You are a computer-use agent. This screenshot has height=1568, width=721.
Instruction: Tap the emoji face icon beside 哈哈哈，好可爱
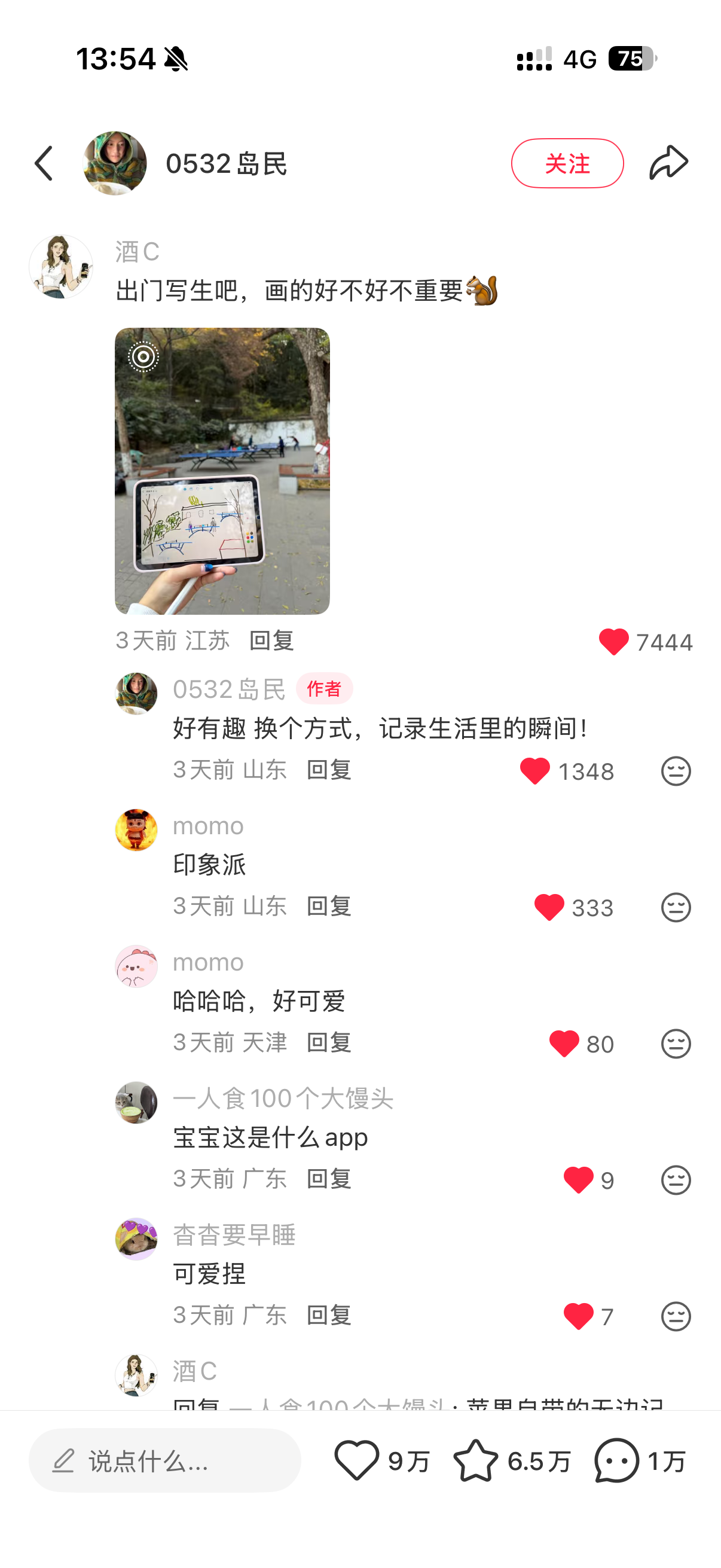[x=676, y=1044]
